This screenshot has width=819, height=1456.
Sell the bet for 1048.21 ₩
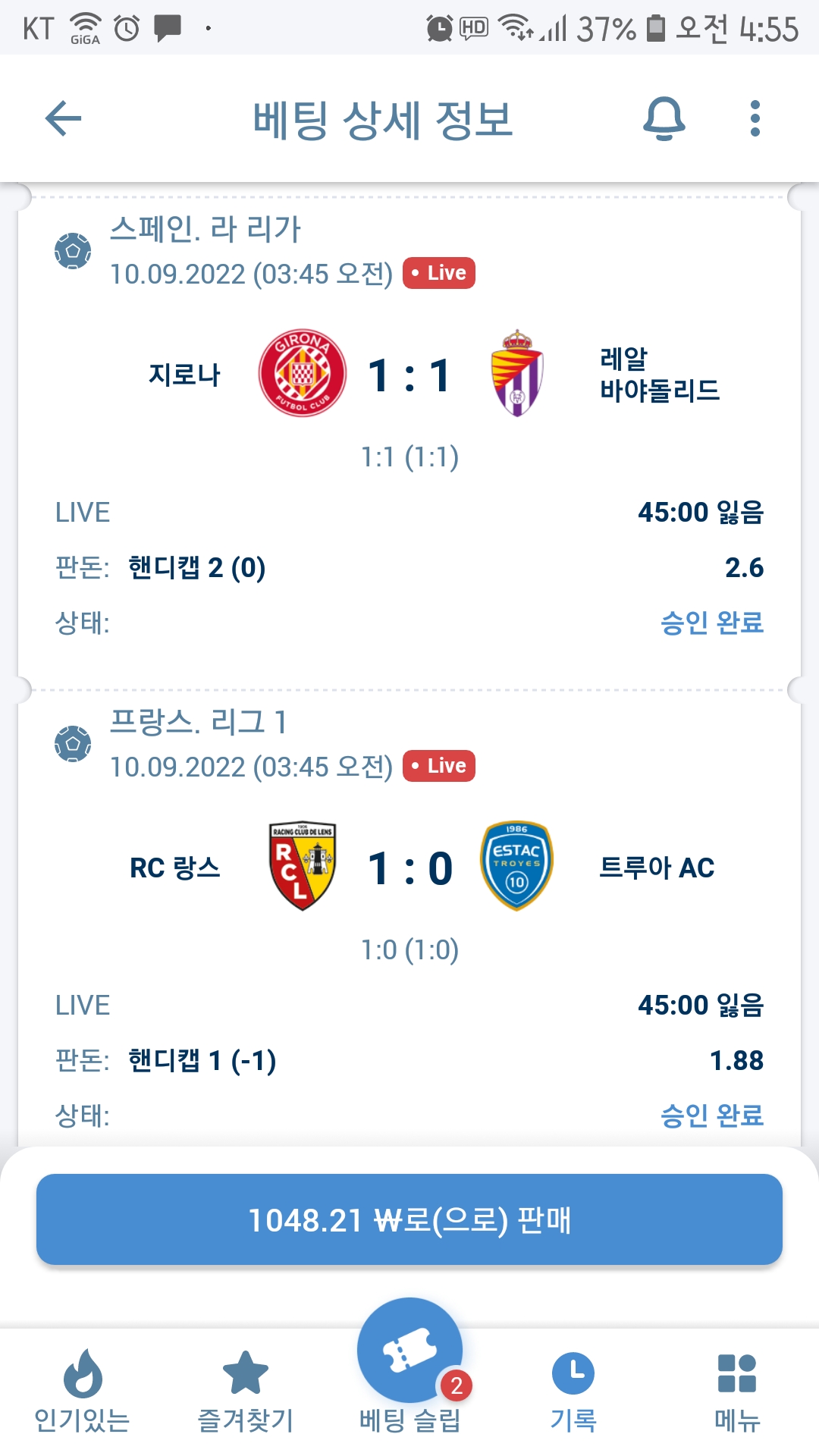click(409, 1219)
